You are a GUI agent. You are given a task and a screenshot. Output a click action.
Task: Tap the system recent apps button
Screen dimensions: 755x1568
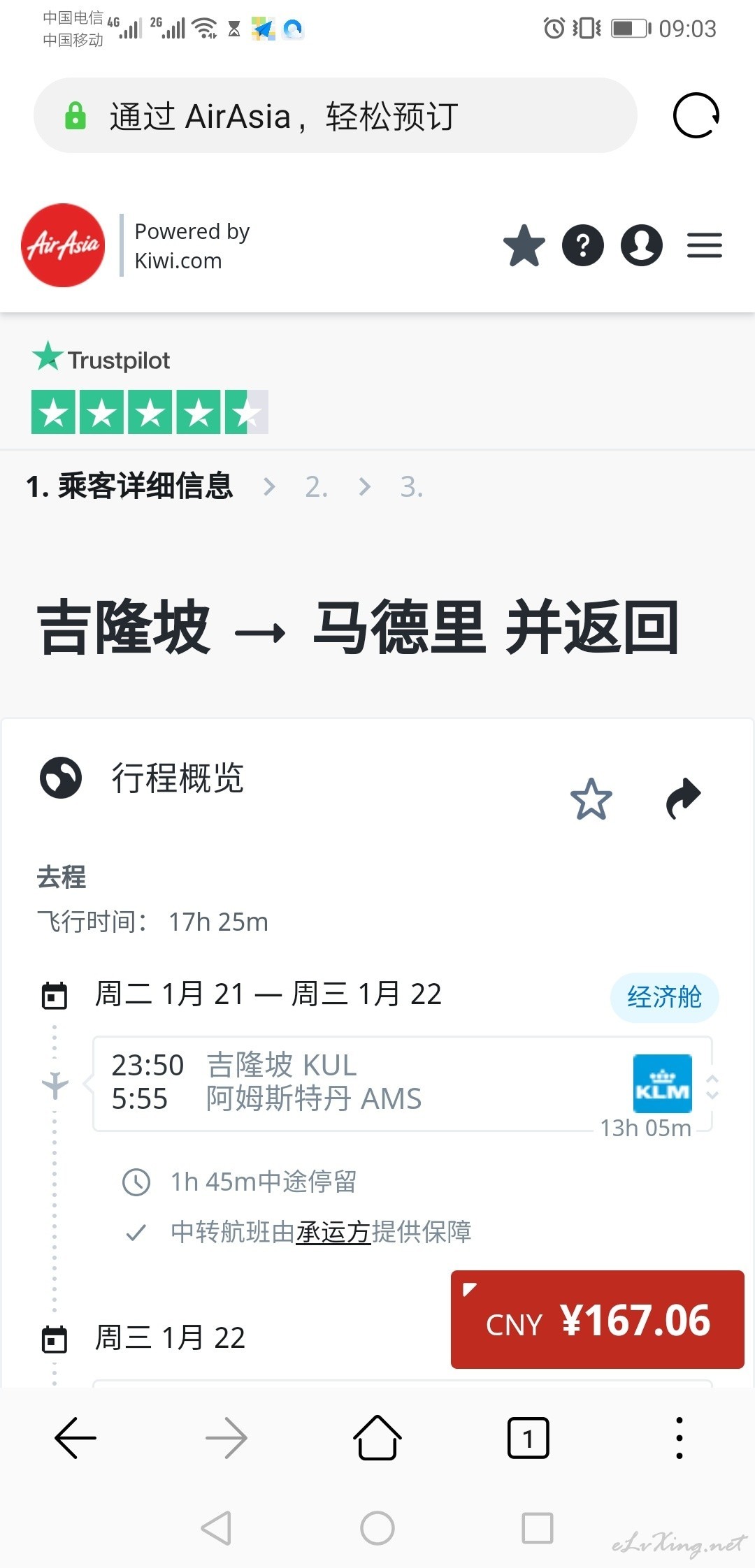pos(538,1528)
